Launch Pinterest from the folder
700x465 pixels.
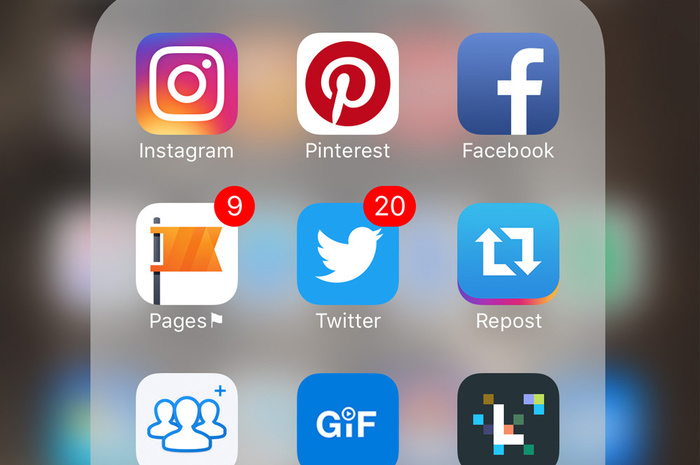pos(348,84)
